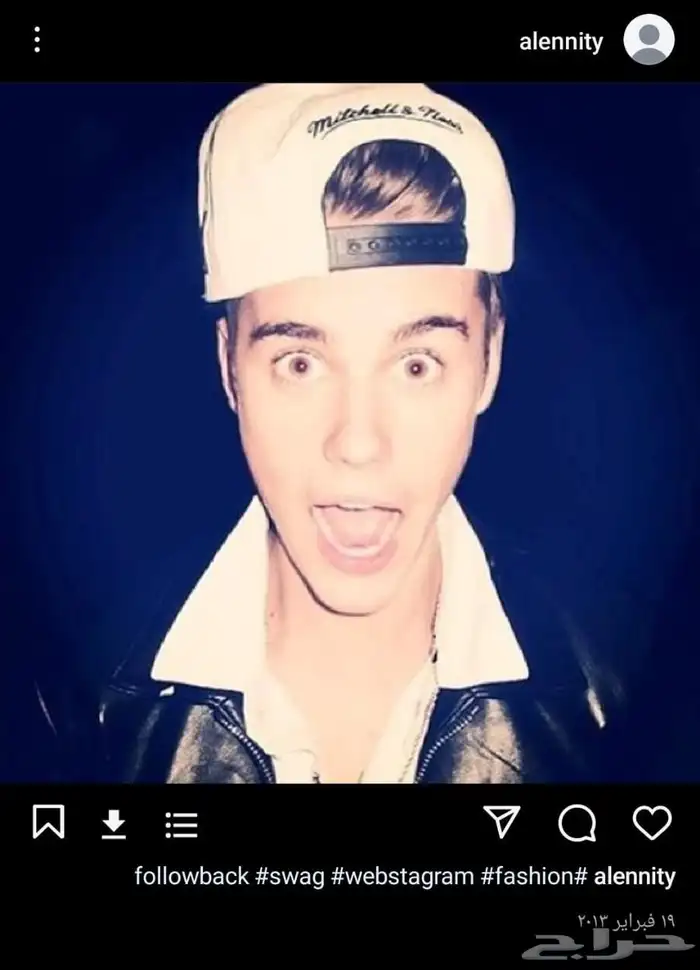
Task: Open the #swag hashtag
Action: coord(290,877)
